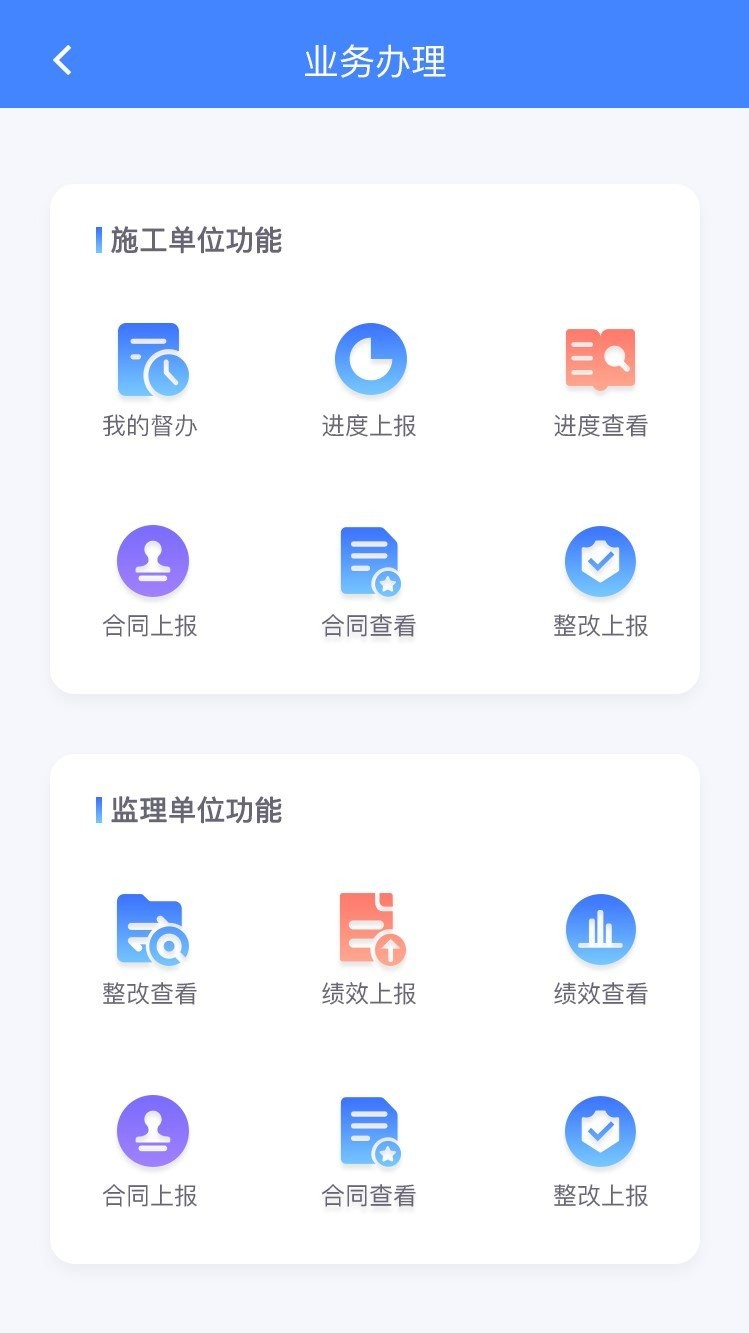Tap 合同上报 icon under 施工单位功能

[152, 560]
